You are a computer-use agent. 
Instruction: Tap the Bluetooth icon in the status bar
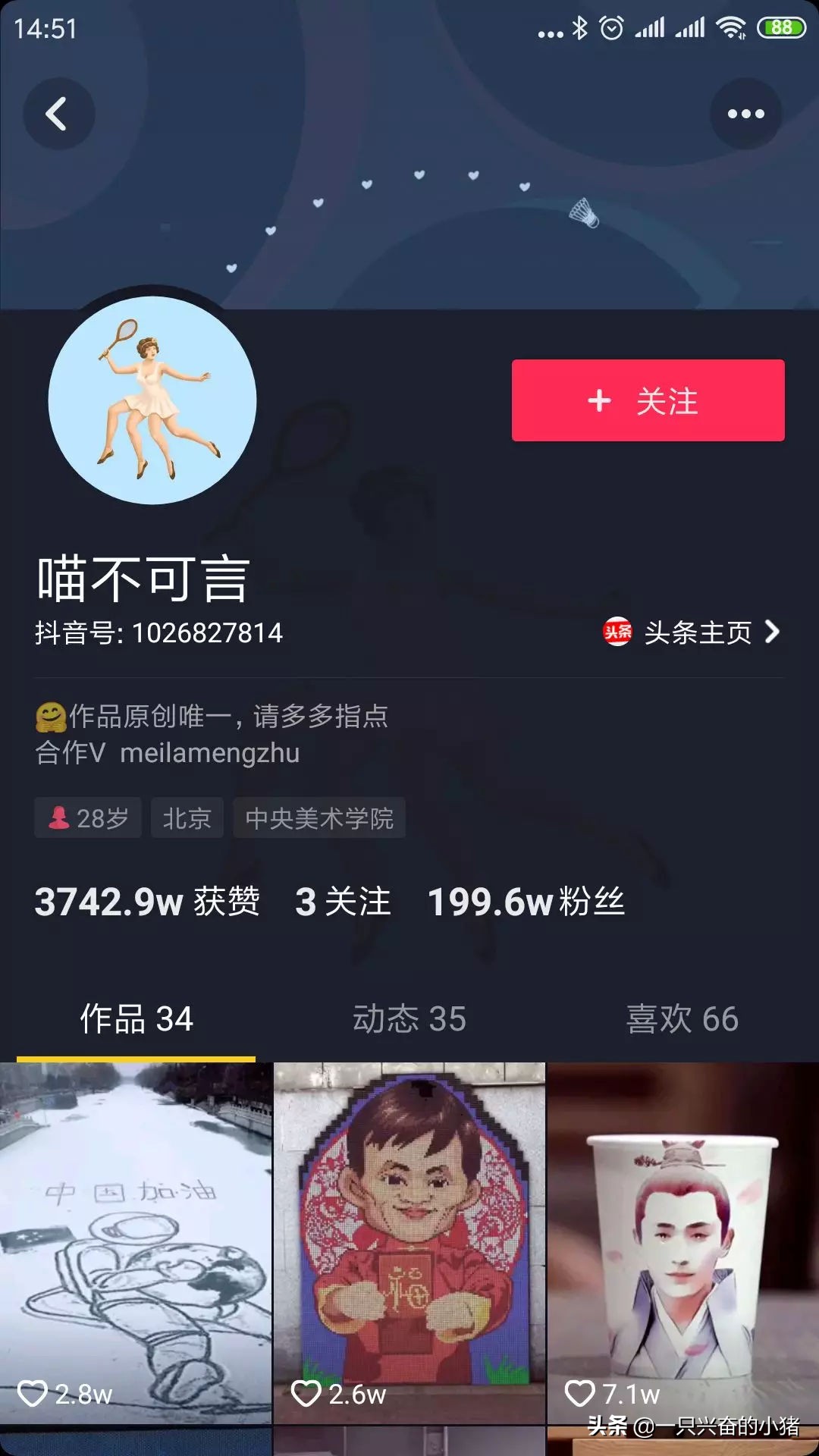(578, 30)
